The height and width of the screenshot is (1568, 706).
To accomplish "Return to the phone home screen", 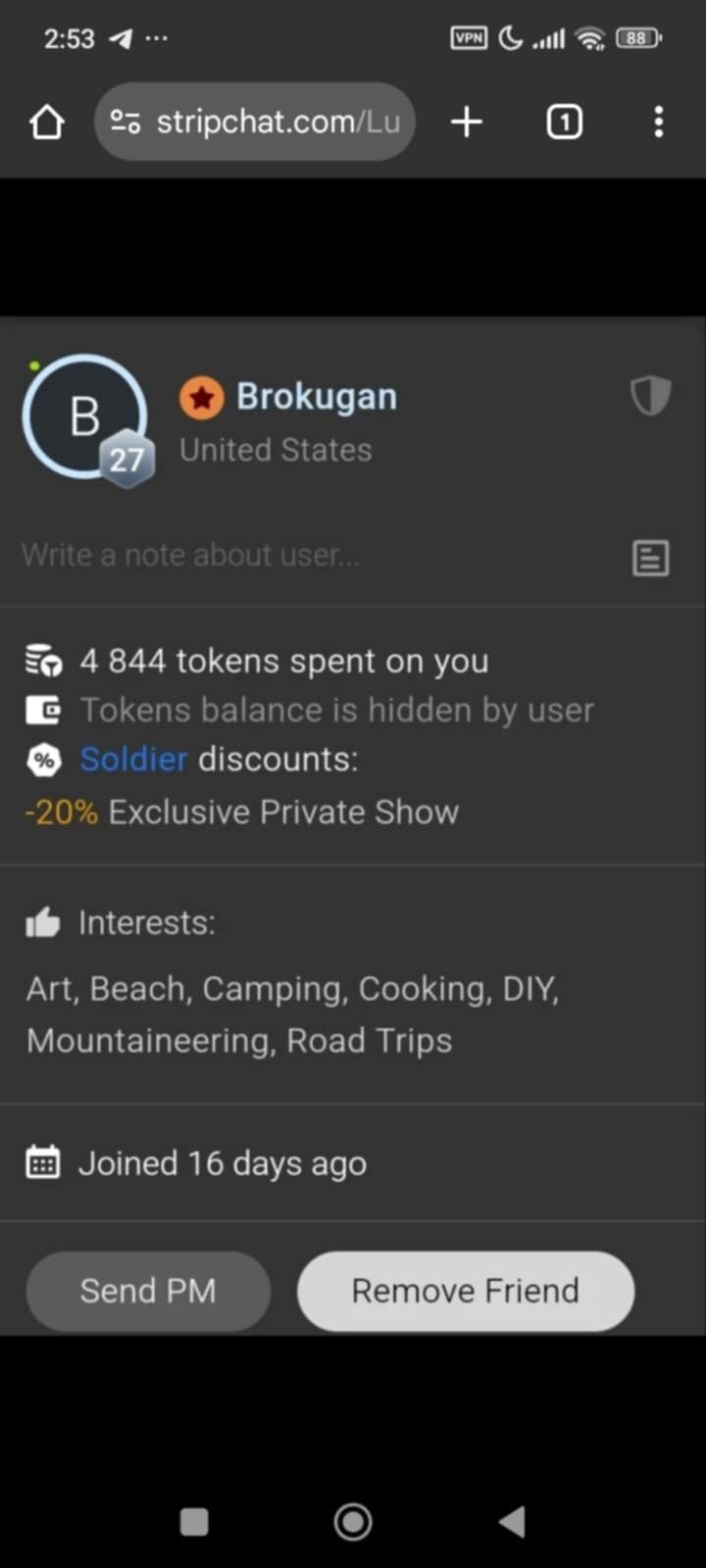I will (353, 1522).
